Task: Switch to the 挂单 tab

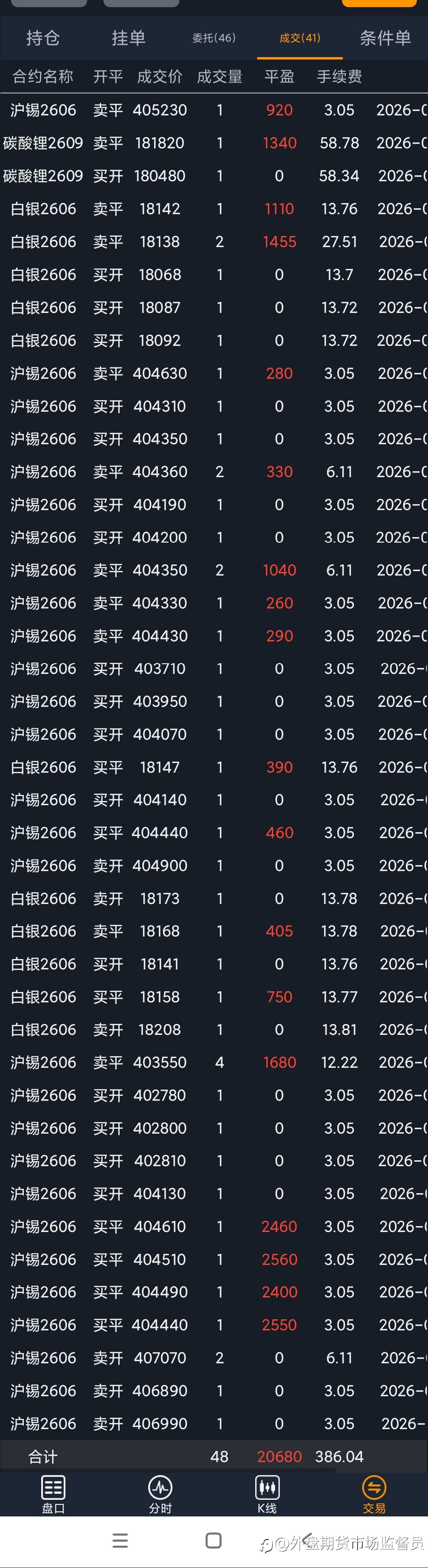Action: coord(129,38)
